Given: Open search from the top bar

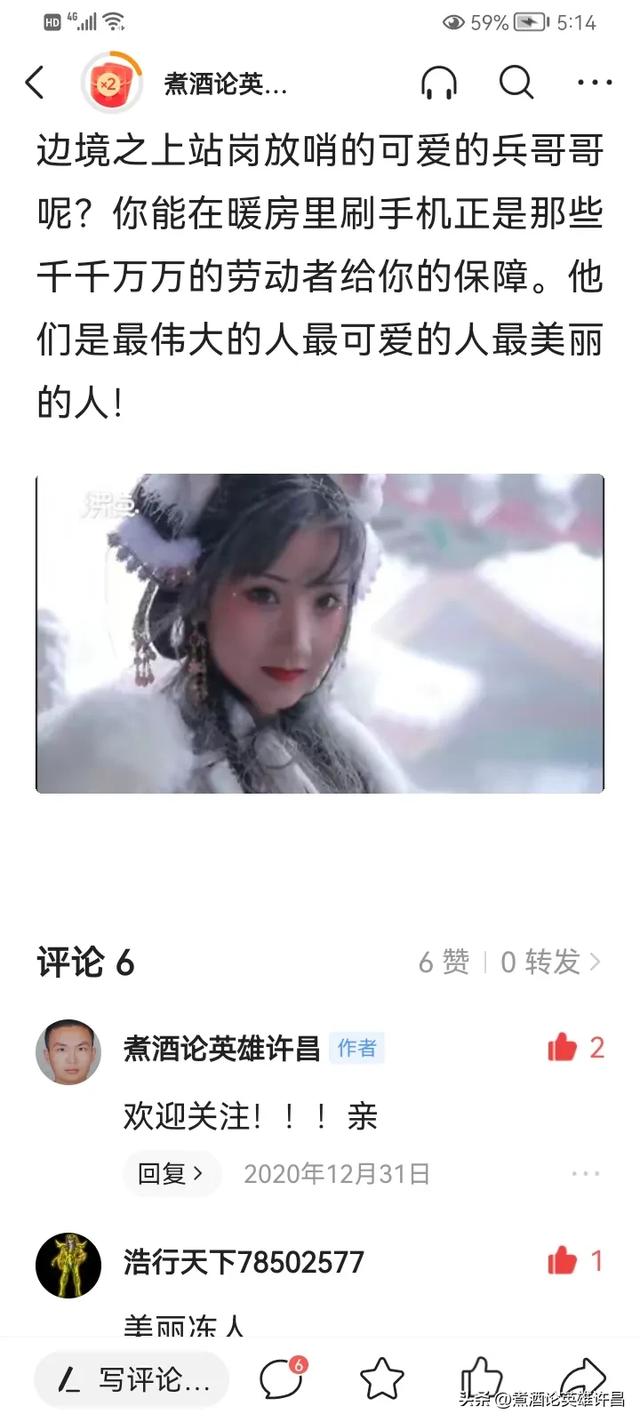Looking at the screenshot, I should pos(516,83).
